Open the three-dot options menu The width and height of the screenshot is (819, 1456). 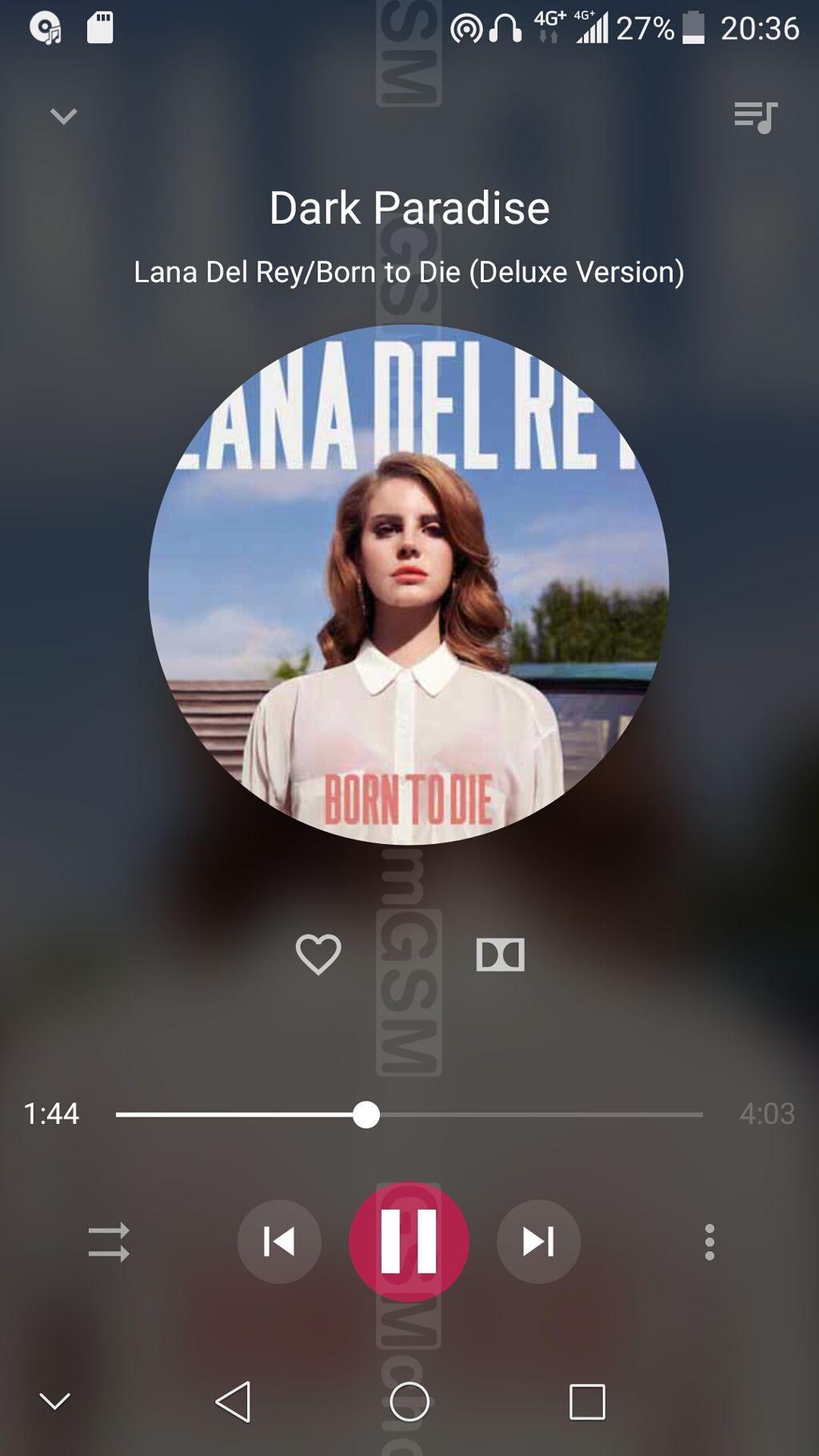pyautogui.click(x=709, y=1242)
